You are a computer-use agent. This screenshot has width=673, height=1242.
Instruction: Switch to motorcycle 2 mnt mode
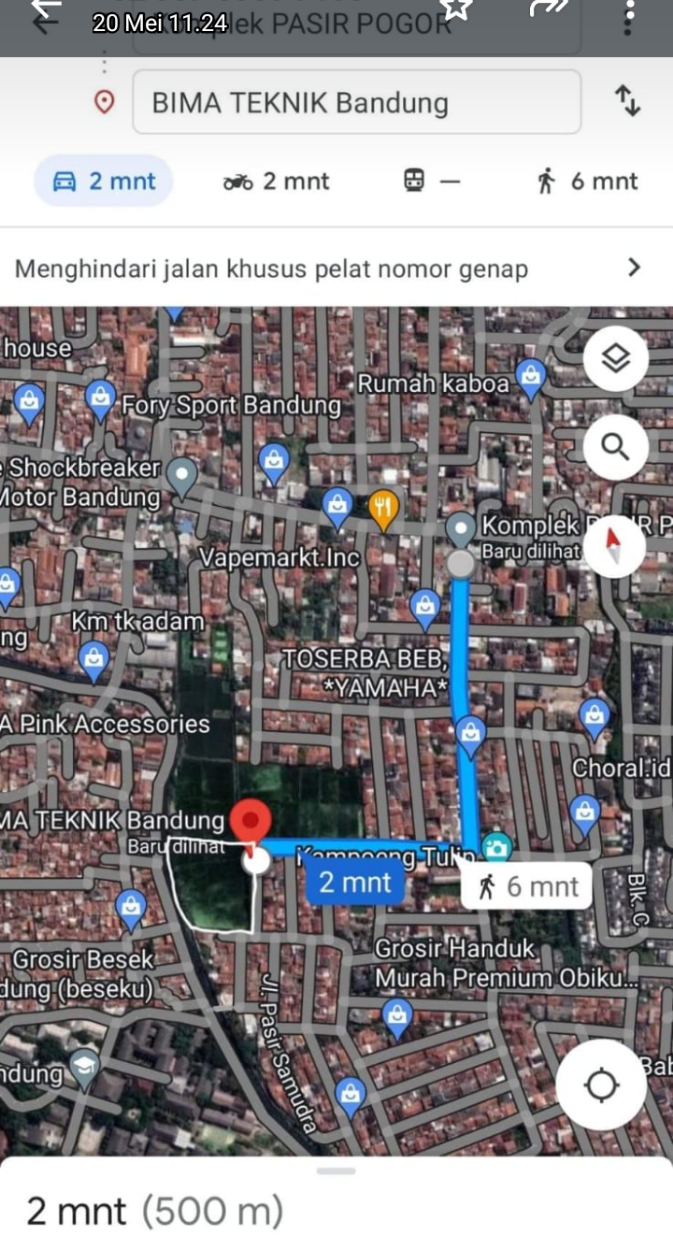coord(276,181)
